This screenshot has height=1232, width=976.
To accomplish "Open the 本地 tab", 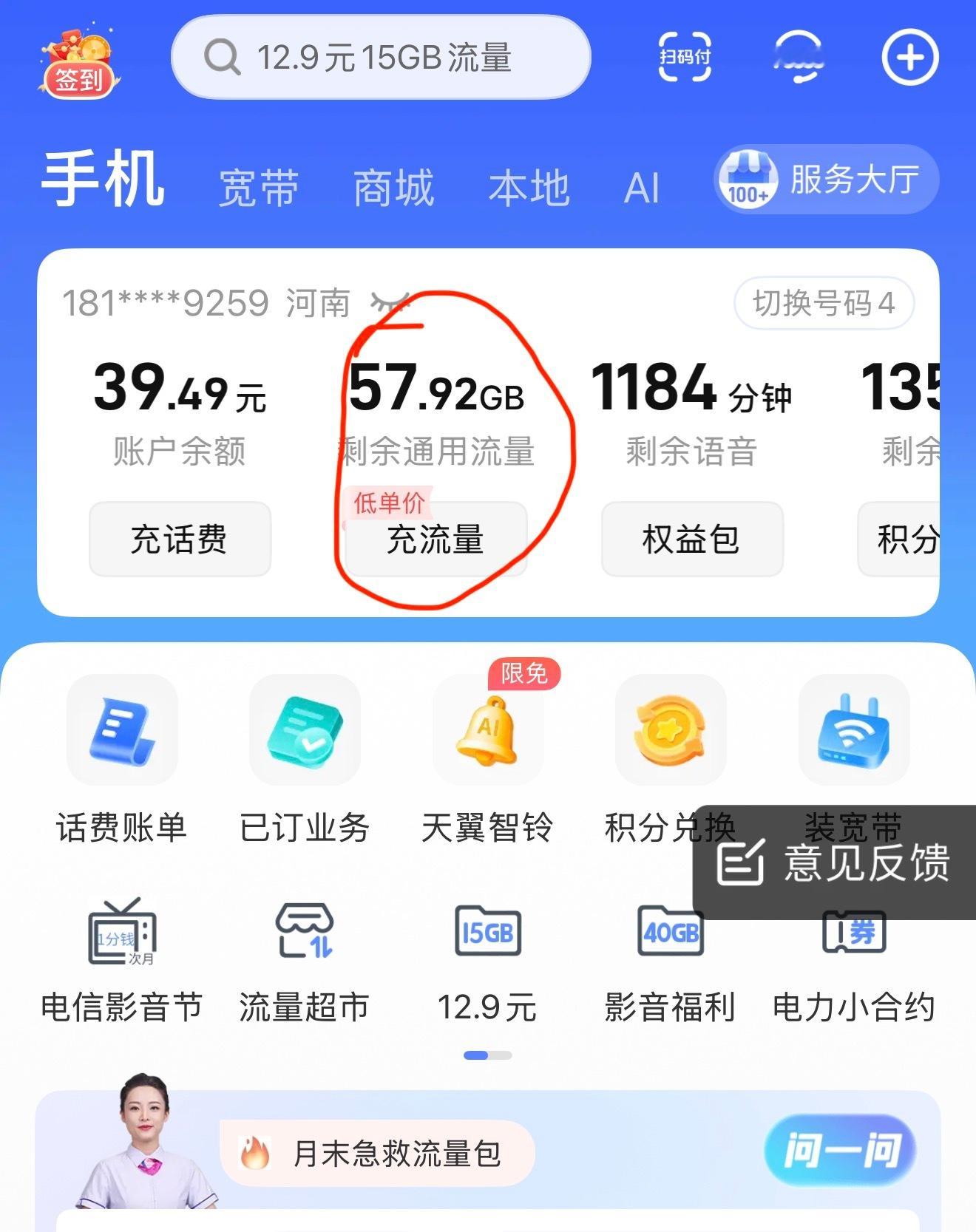I will tap(529, 187).
